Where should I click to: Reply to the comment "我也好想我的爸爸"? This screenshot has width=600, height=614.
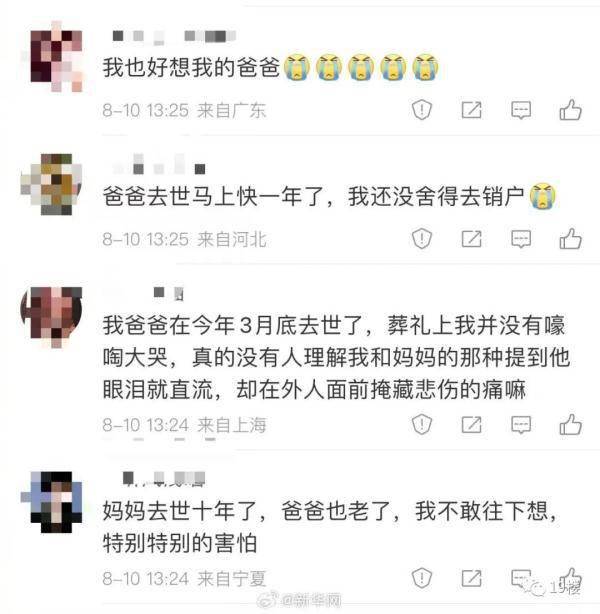pos(520,110)
